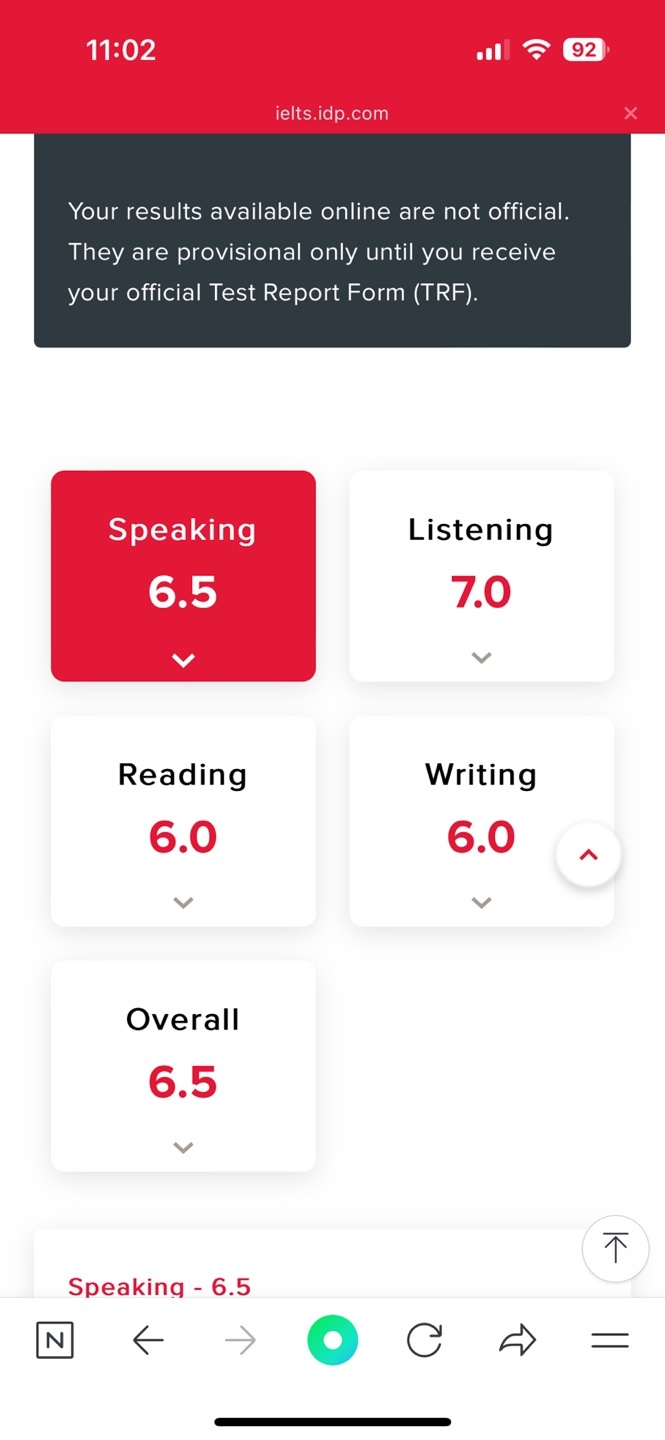
Task: Expand the Listening 7.0 score card
Action: pyautogui.click(x=481, y=576)
